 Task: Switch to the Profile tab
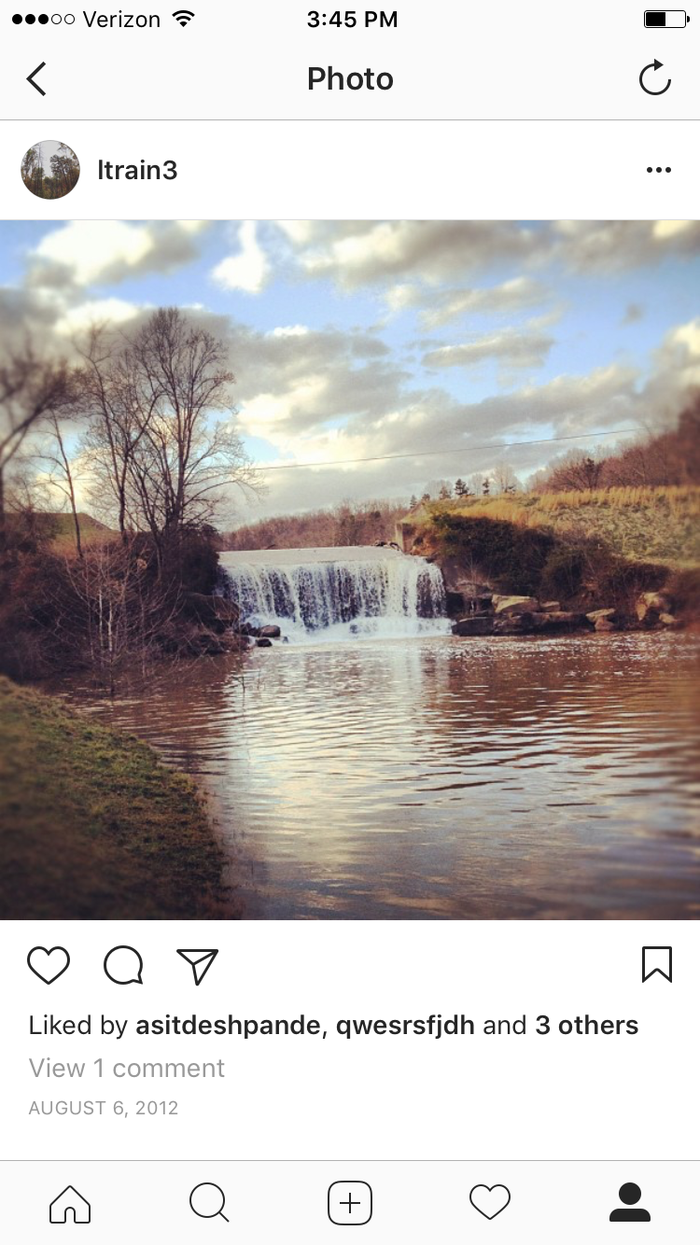(x=630, y=1202)
